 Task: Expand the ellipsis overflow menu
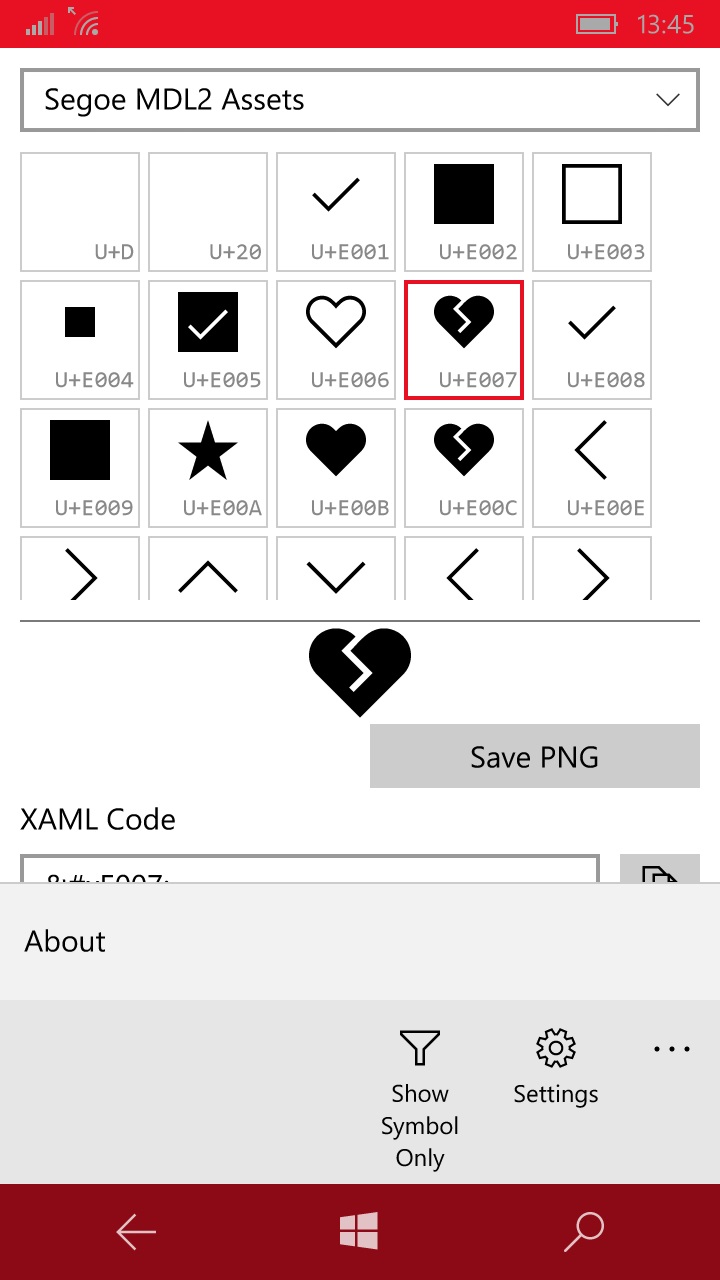point(671,1048)
